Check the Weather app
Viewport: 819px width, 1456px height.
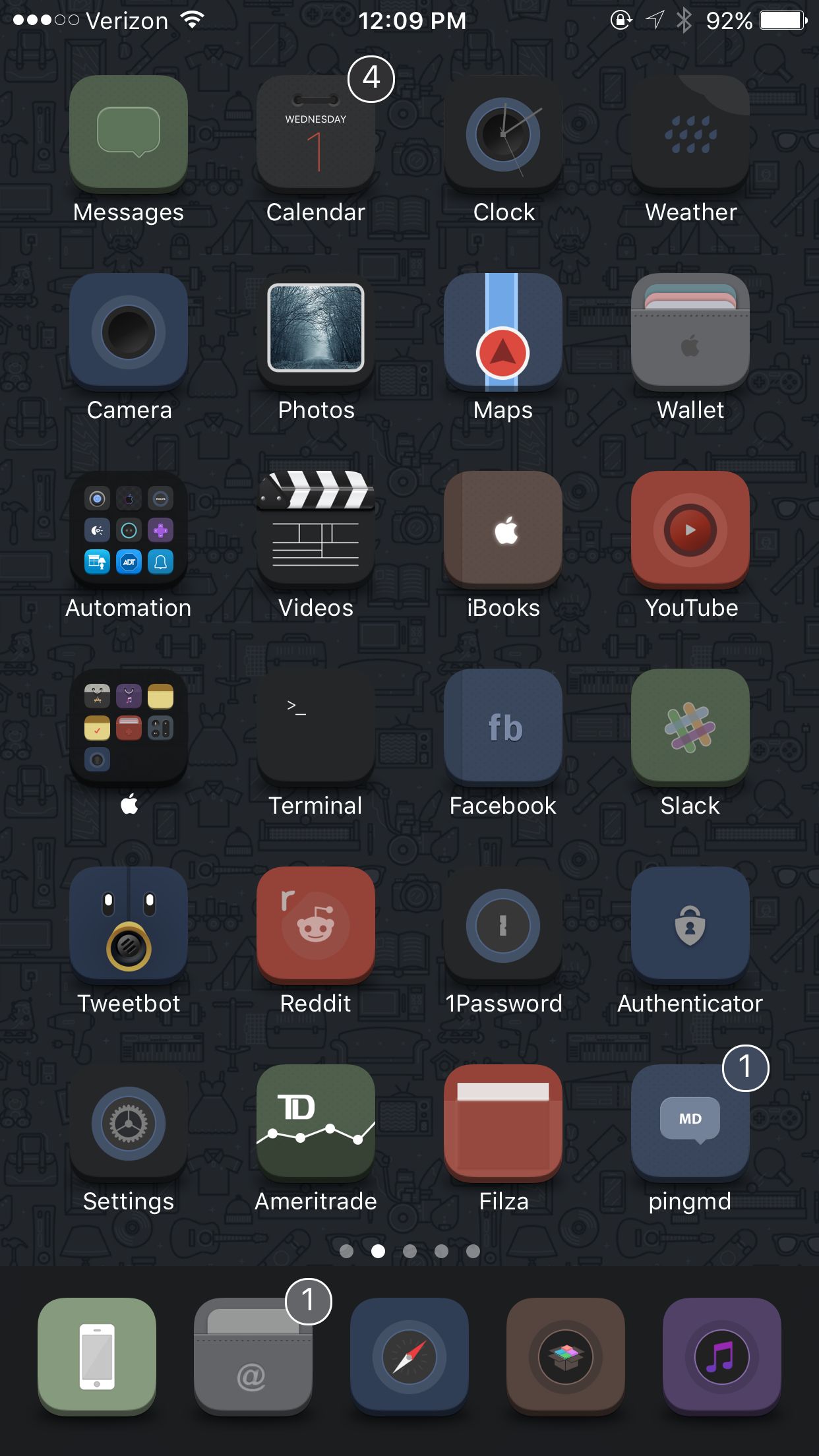[x=690, y=134]
